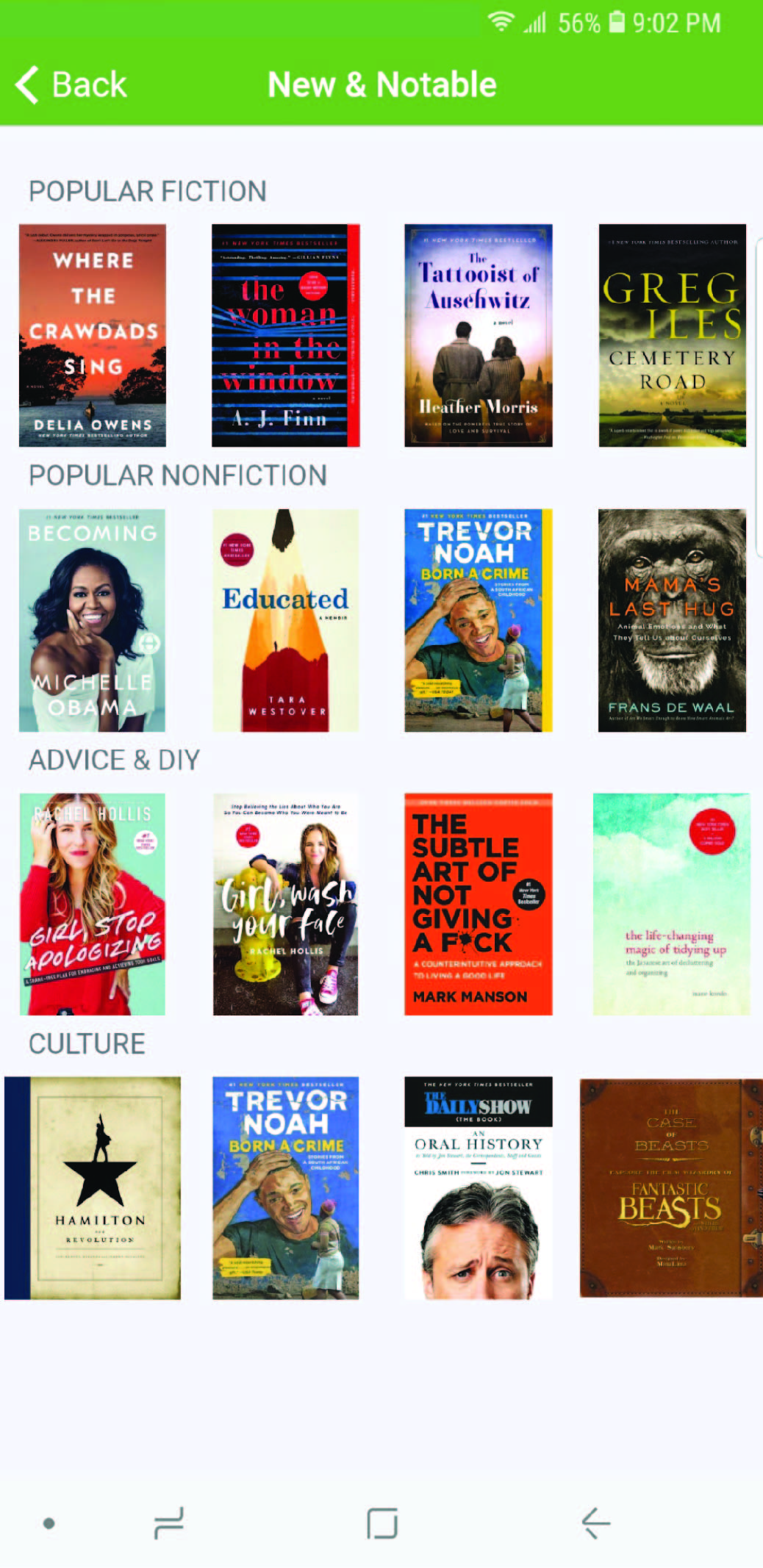
Task: Open The Case of Beasts book
Action: (671, 1188)
